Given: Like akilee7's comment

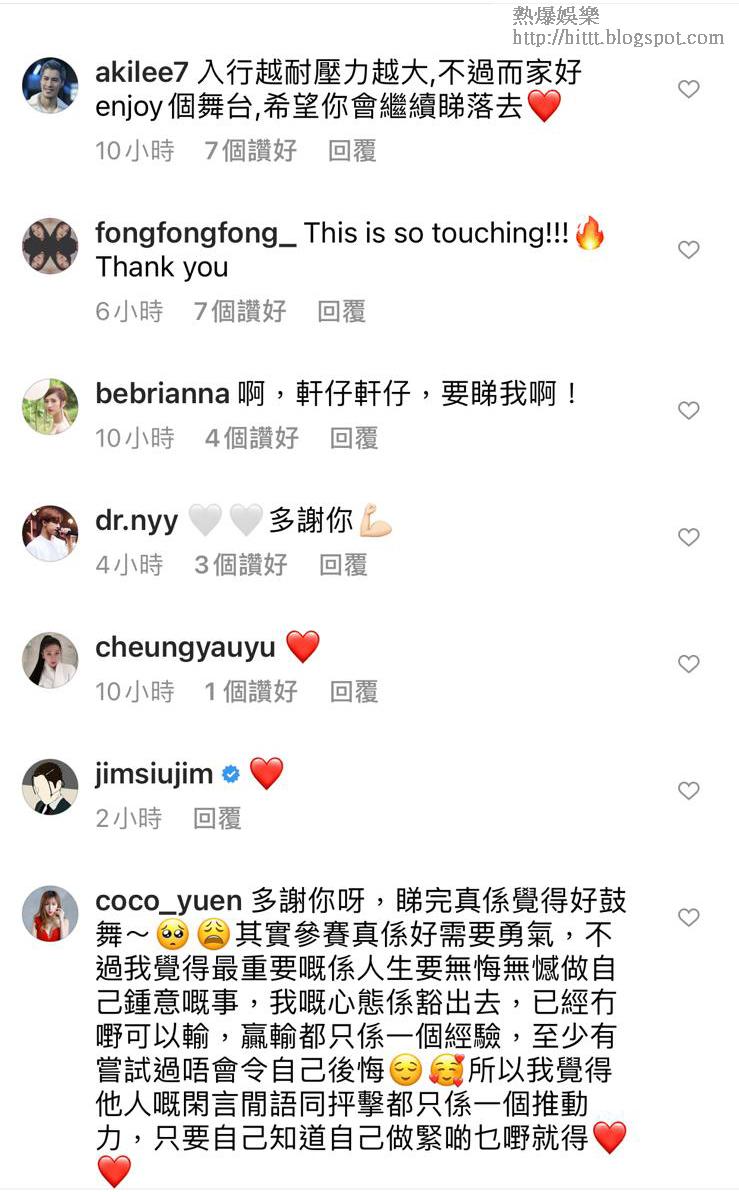Looking at the screenshot, I should coord(688,89).
